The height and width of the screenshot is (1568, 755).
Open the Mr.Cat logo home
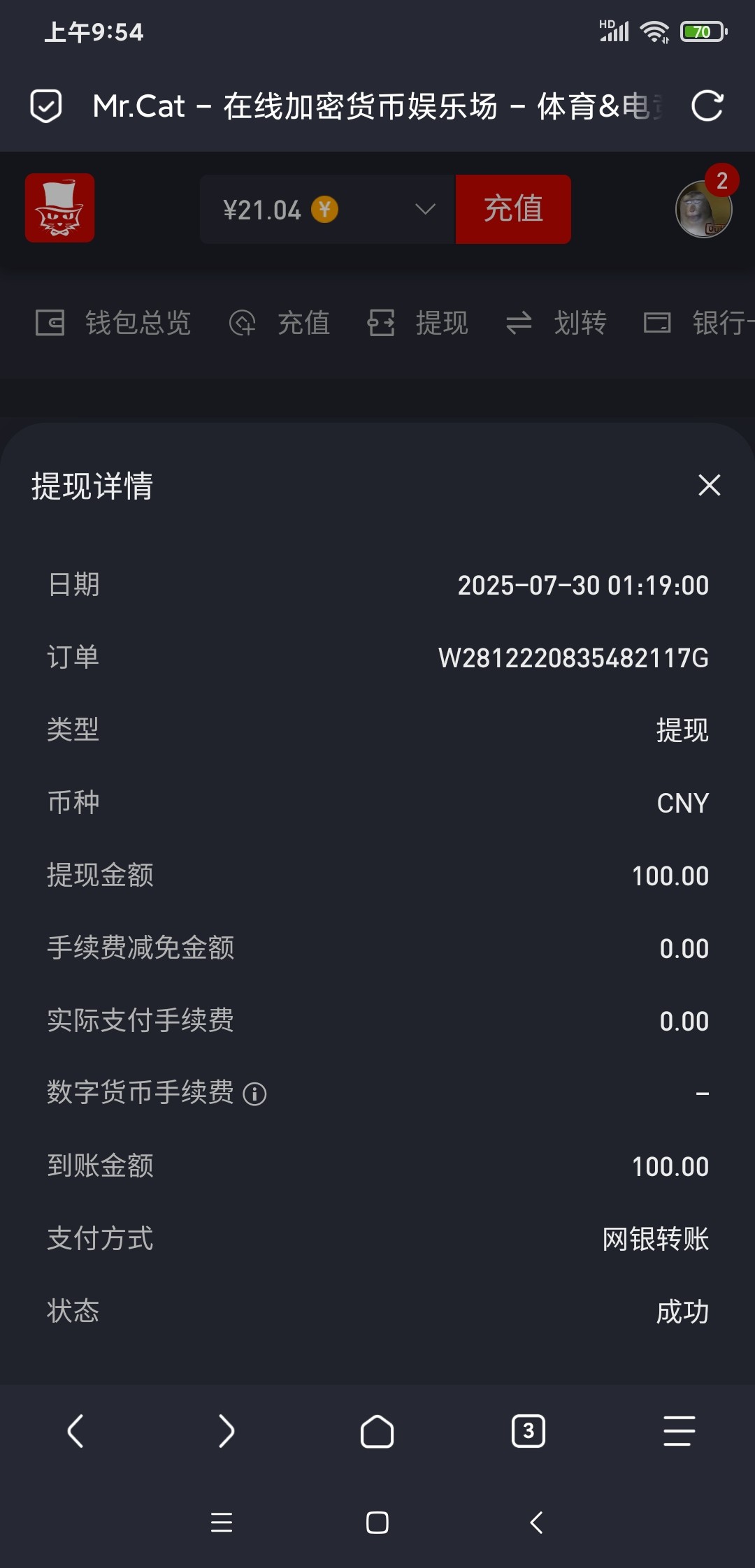click(x=60, y=208)
